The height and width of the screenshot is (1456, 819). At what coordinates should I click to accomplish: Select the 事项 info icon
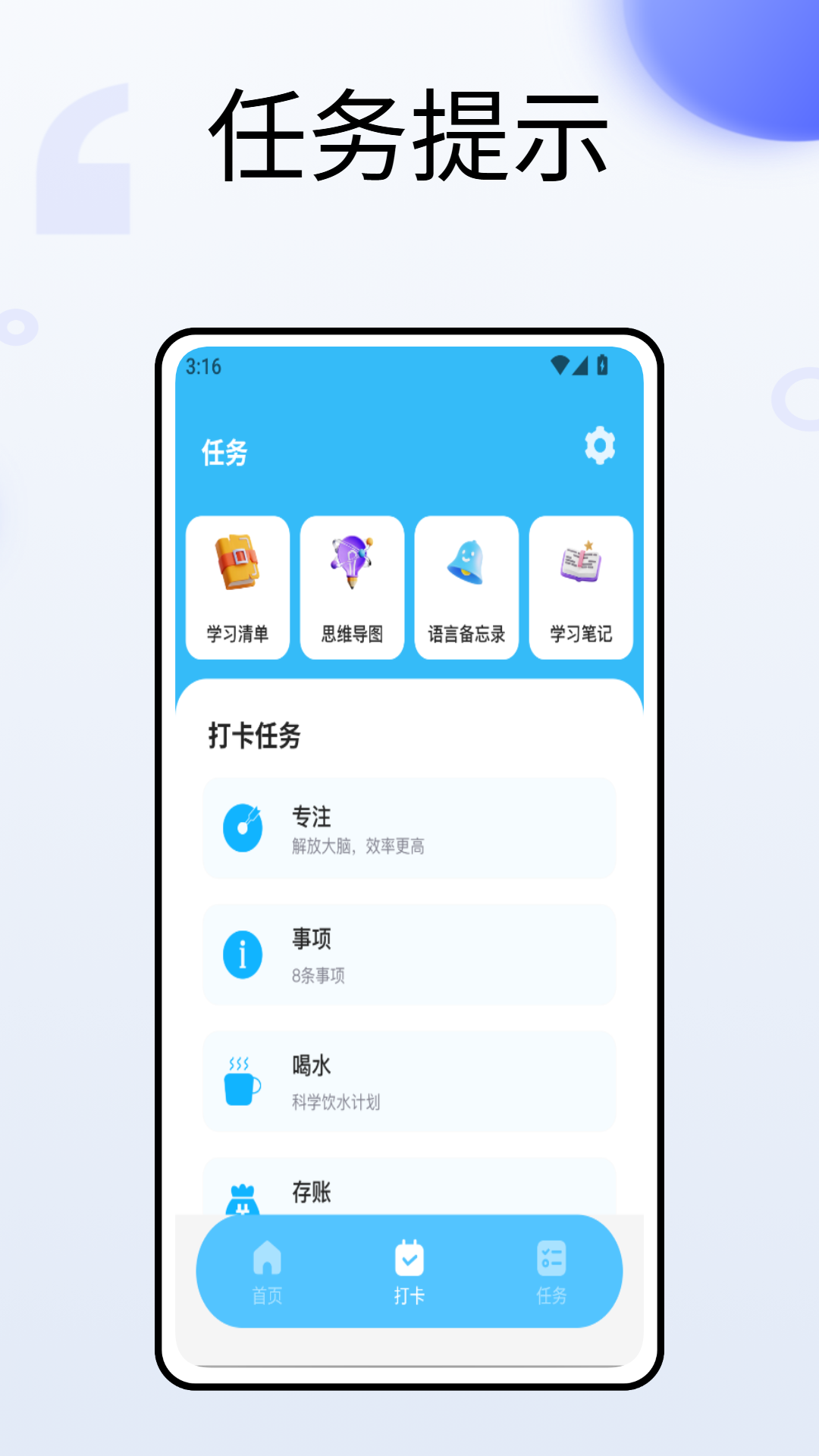(x=242, y=954)
